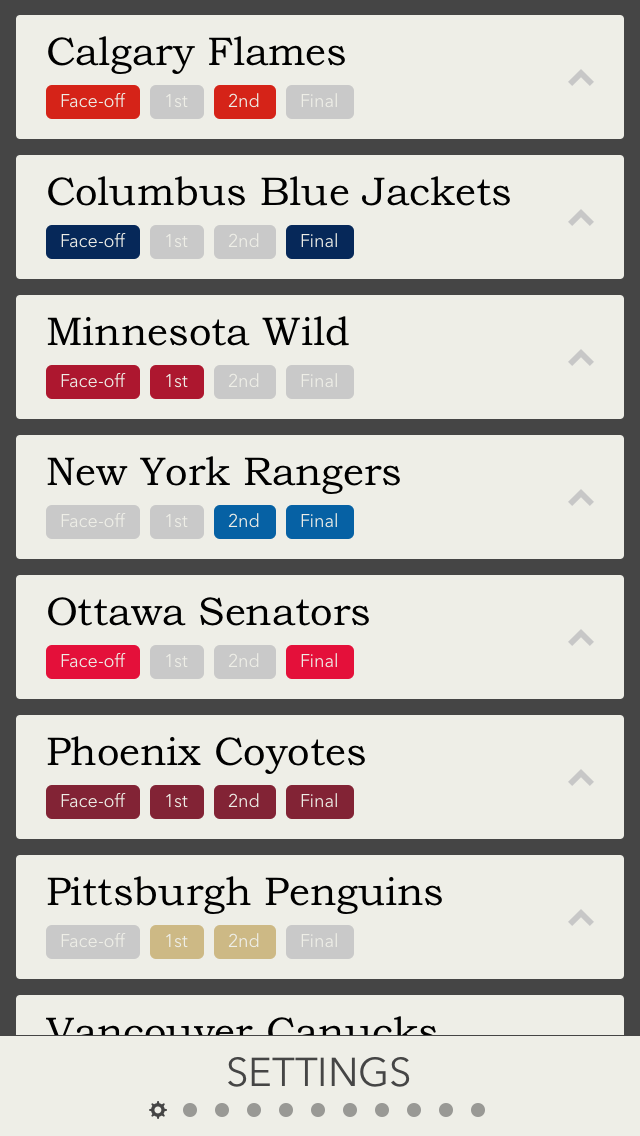Enable Face-off alert for New York Rangers

[x=93, y=522]
